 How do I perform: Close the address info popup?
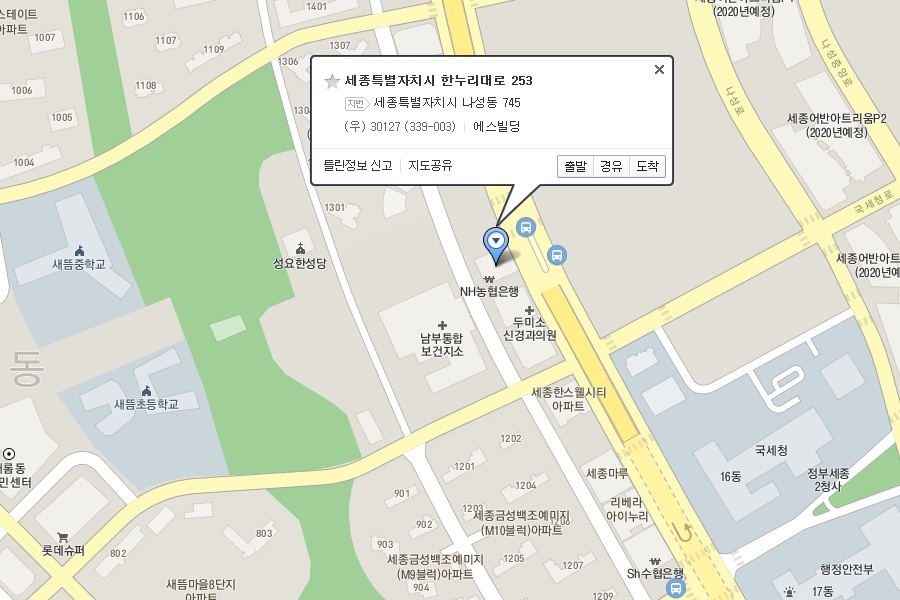[x=659, y=69]
